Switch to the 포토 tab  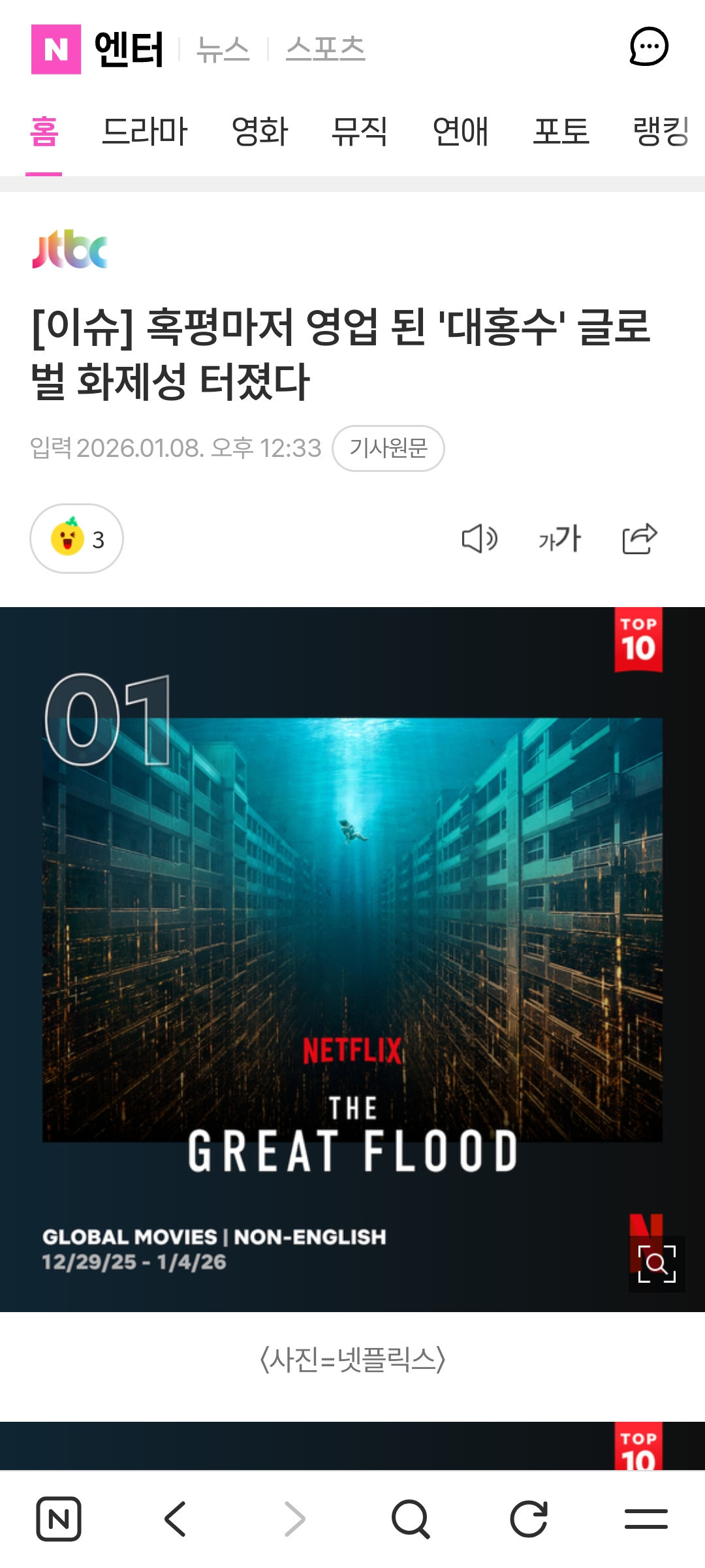(561, 131)
